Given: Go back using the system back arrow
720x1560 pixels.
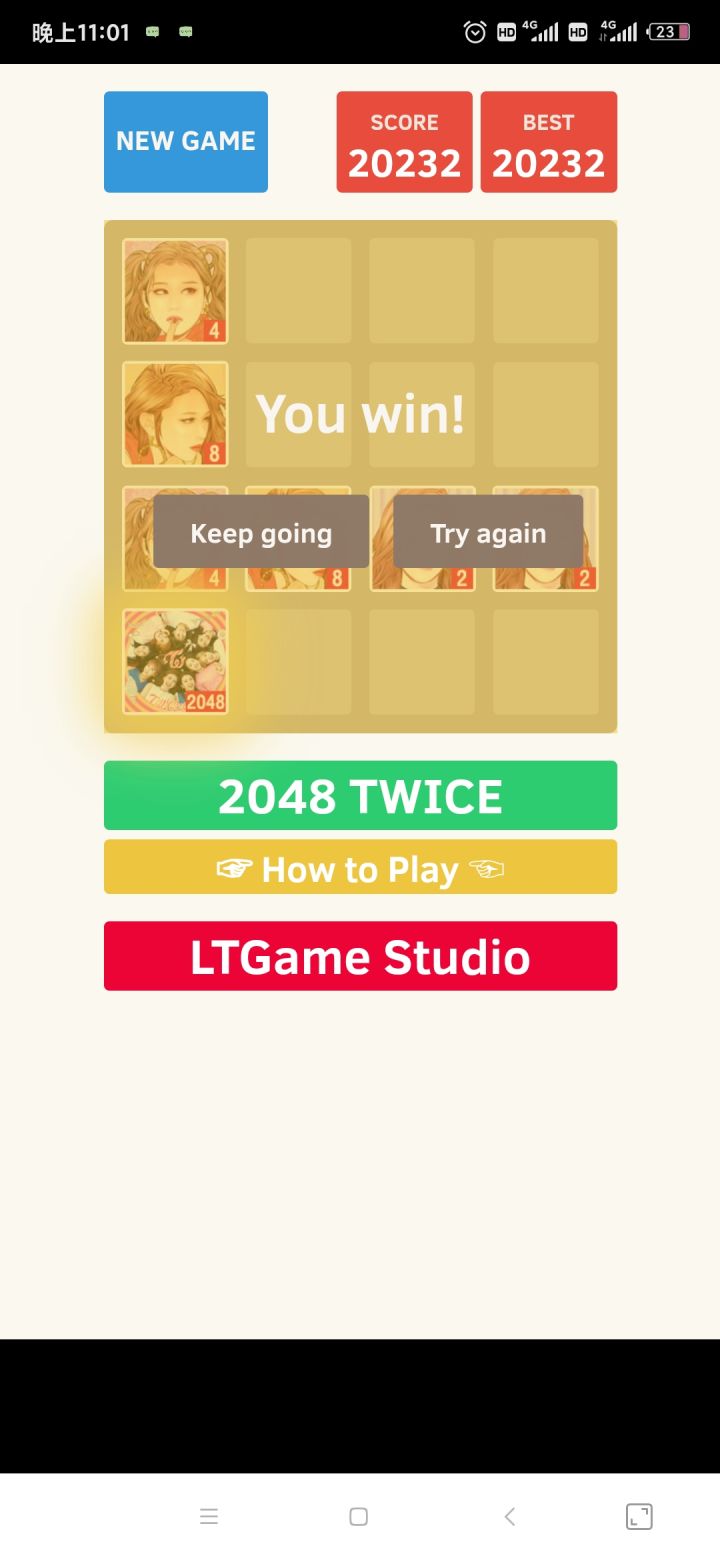Looking at the screenshot, I should [509, 1517].
